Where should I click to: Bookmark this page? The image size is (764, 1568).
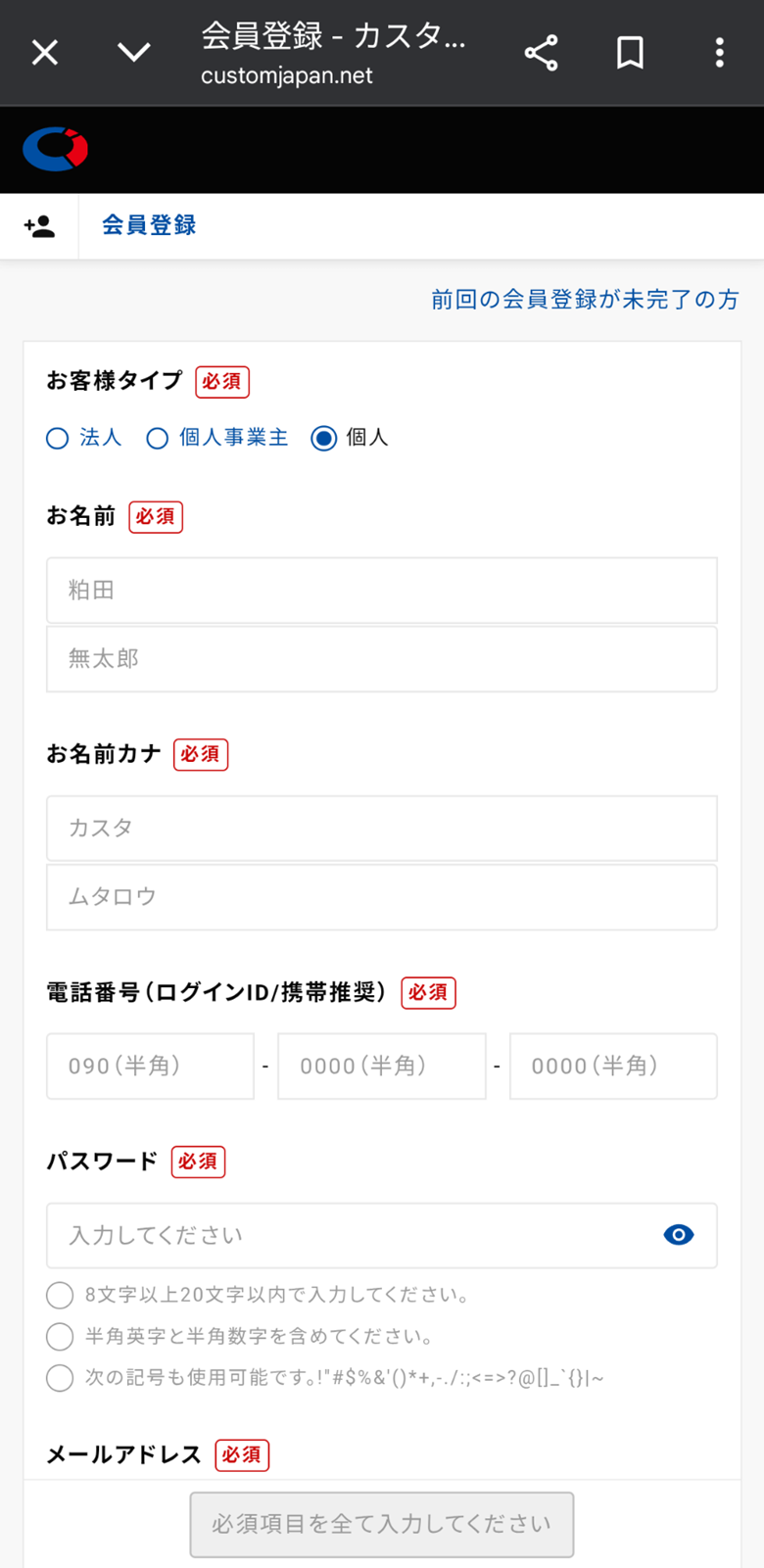click(x=630, y=52)
